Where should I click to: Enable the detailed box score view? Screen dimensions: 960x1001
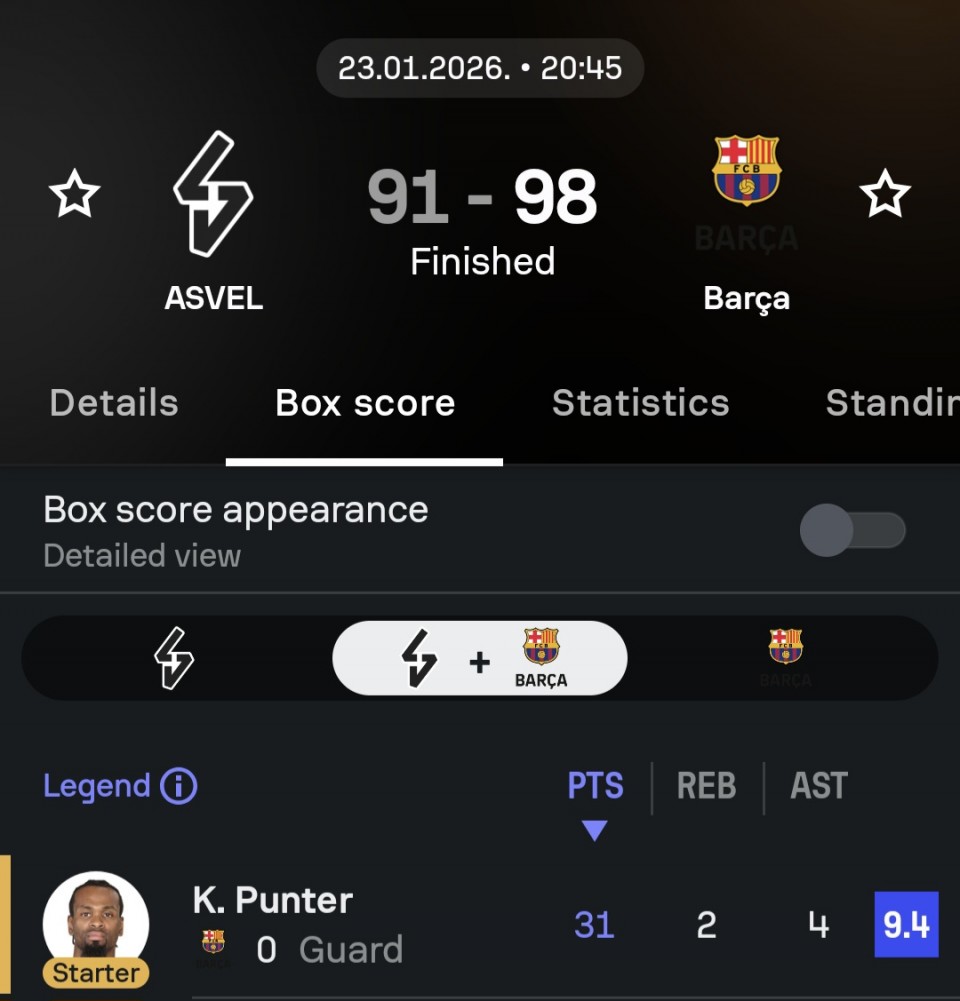click(x=852, y=530)
